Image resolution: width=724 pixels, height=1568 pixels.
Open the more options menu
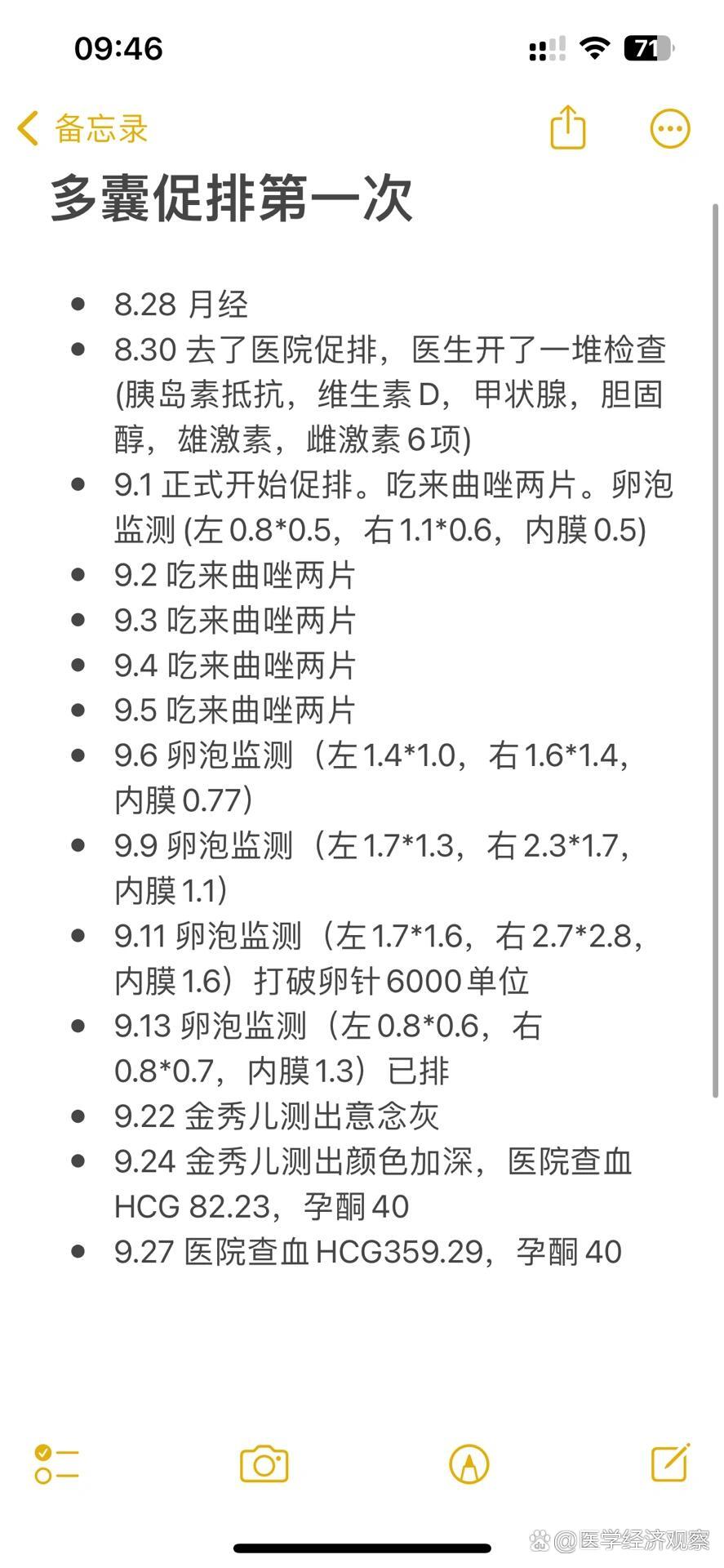[x=670, y=128]
